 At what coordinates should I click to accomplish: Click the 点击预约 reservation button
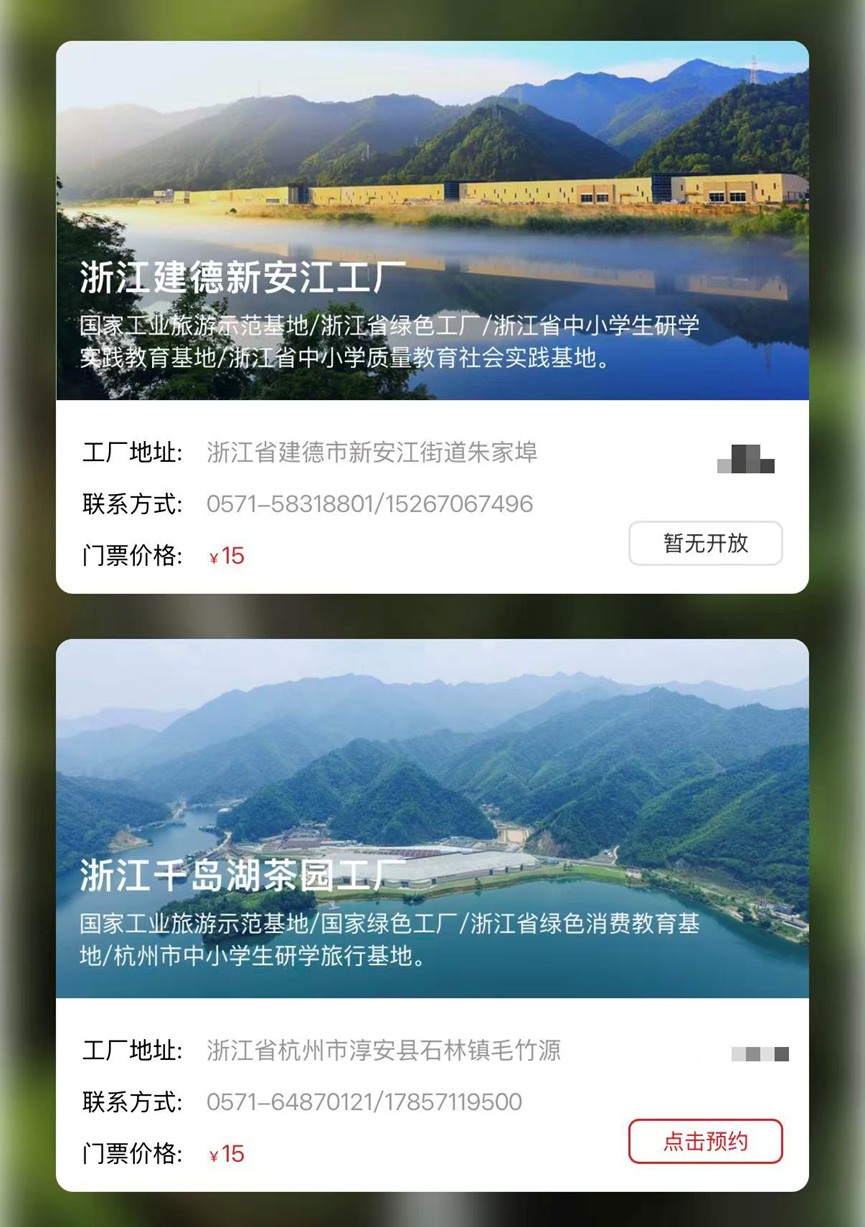tap(706, 1141)
